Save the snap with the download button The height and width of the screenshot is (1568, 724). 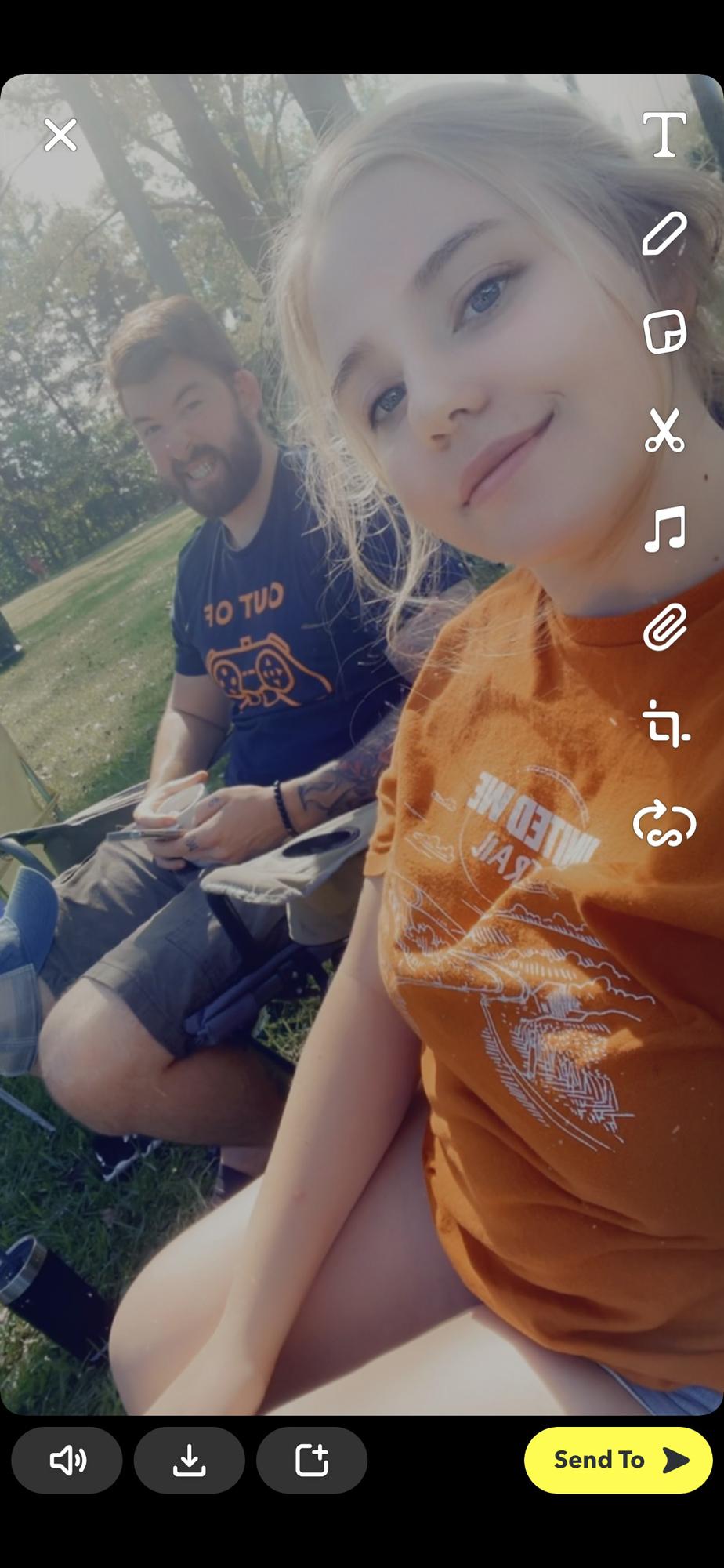(x=189, y=1460)
